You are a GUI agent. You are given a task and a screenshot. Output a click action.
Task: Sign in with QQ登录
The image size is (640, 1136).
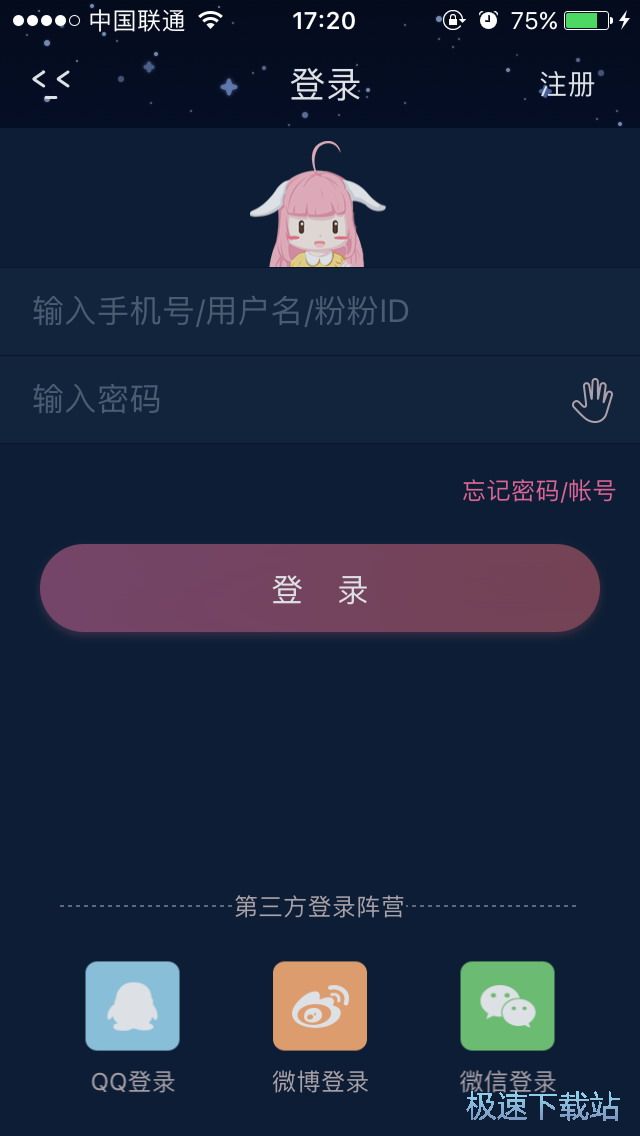132,1006
